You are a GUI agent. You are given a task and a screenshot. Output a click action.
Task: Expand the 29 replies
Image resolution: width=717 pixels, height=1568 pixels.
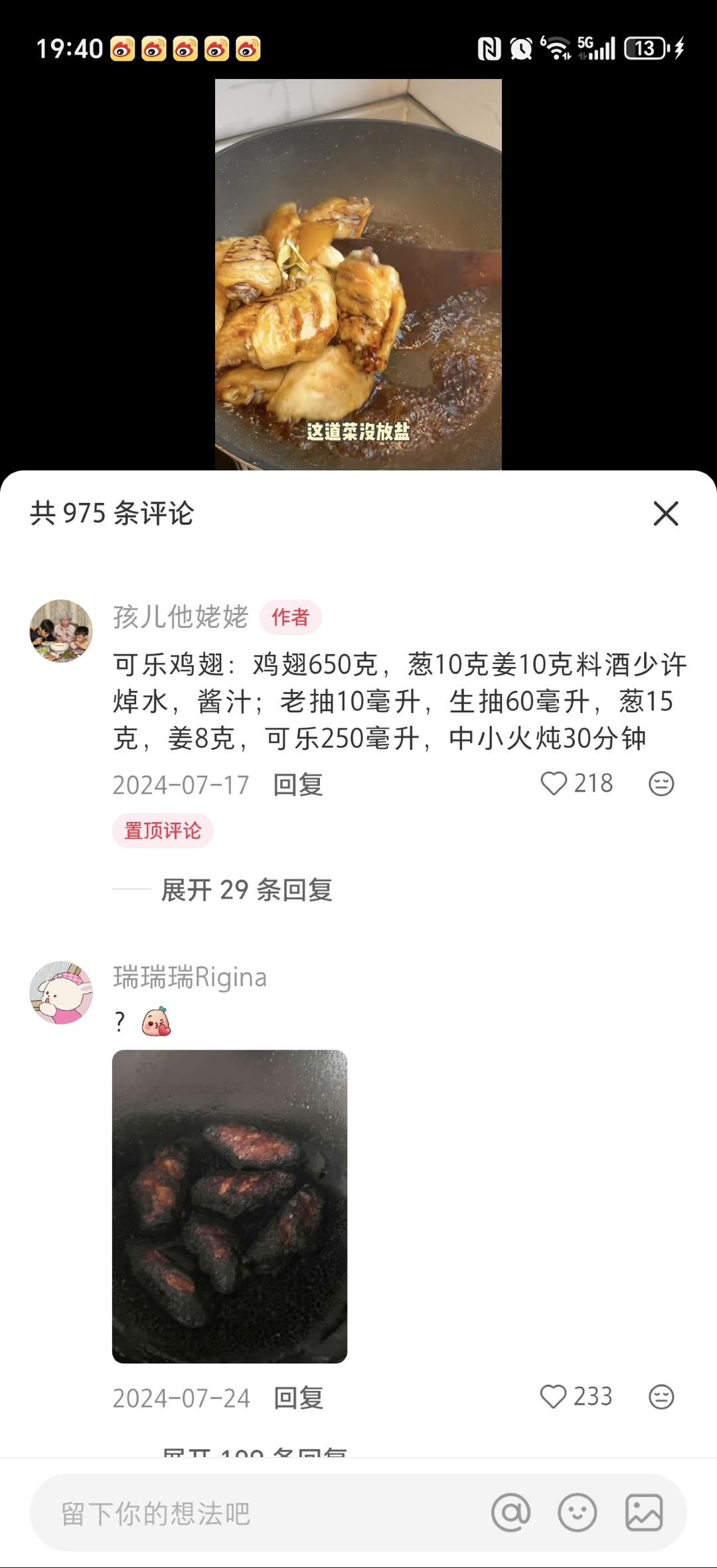click(246, 890)
